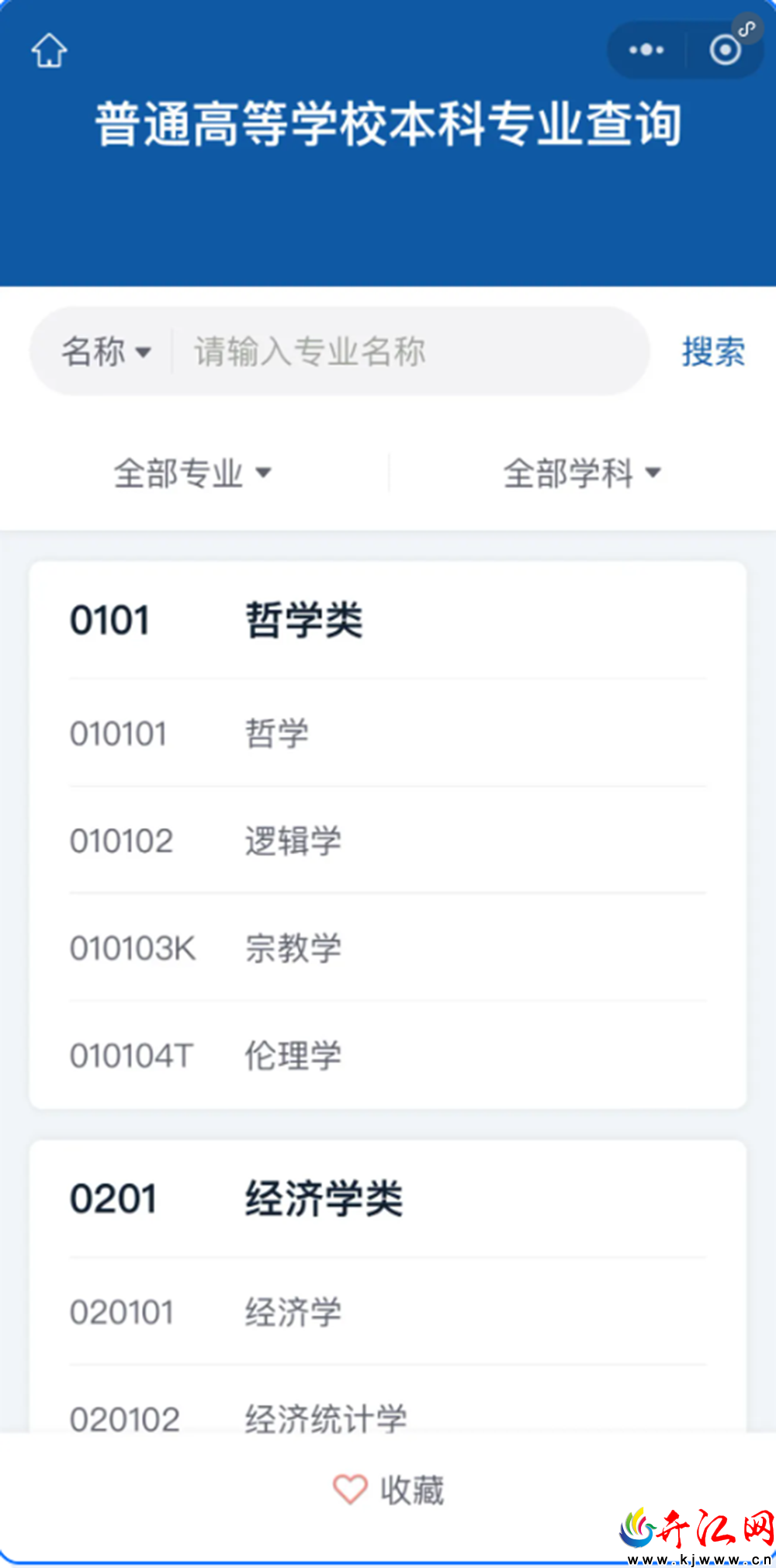This screenshot has height=1568, width=776.
Task: Tap 收藏 to favorite this page
Action: tap(388, 1490)
